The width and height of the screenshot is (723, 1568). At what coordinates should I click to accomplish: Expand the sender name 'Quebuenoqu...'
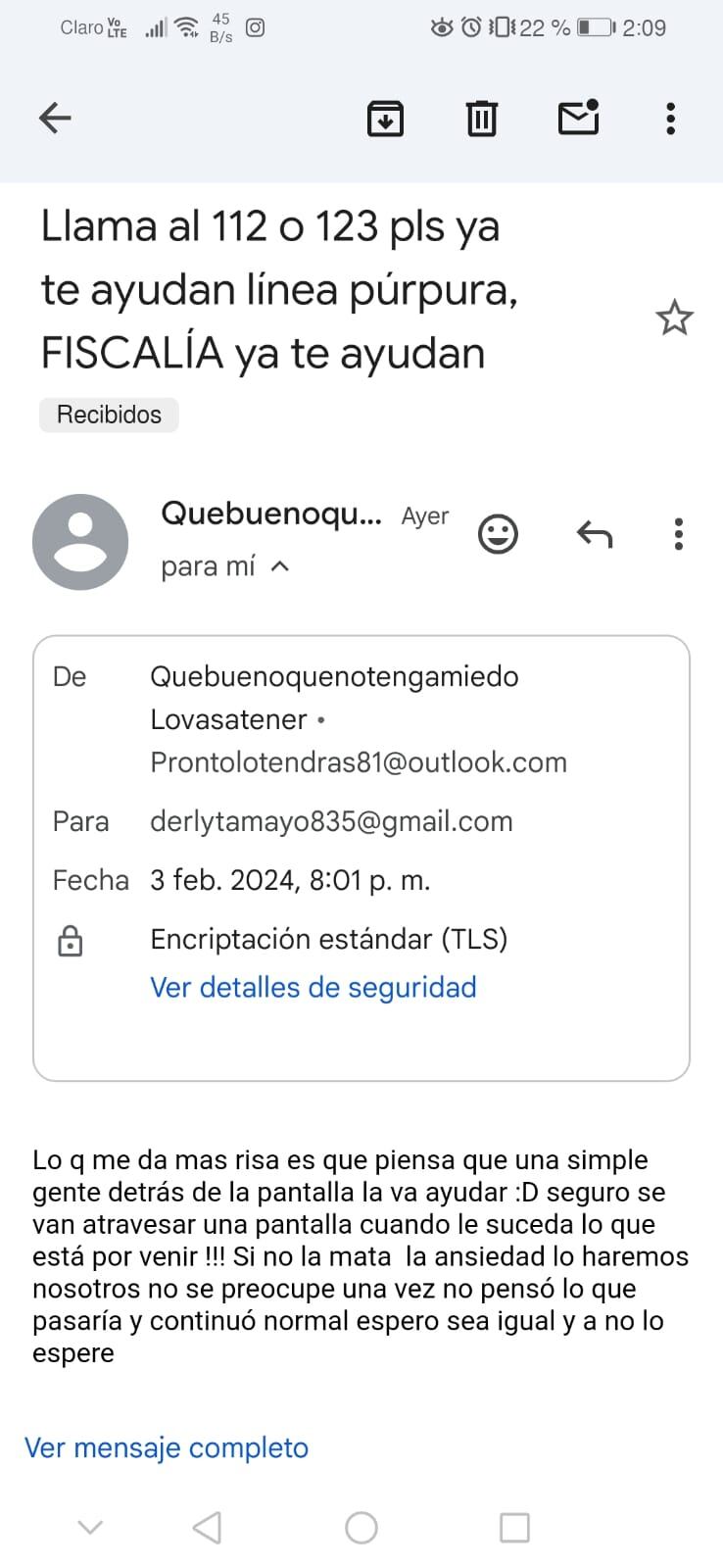pyautogui.click(x=272, y=514)
